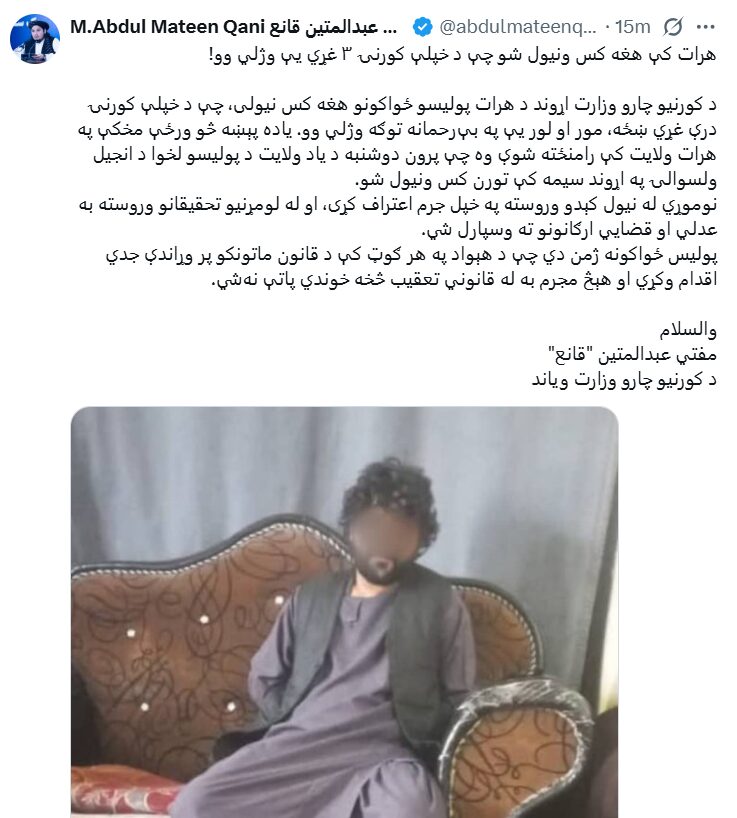
Task: Open the M.Abdul Mateen Qani display name
Action: point(235,25)
